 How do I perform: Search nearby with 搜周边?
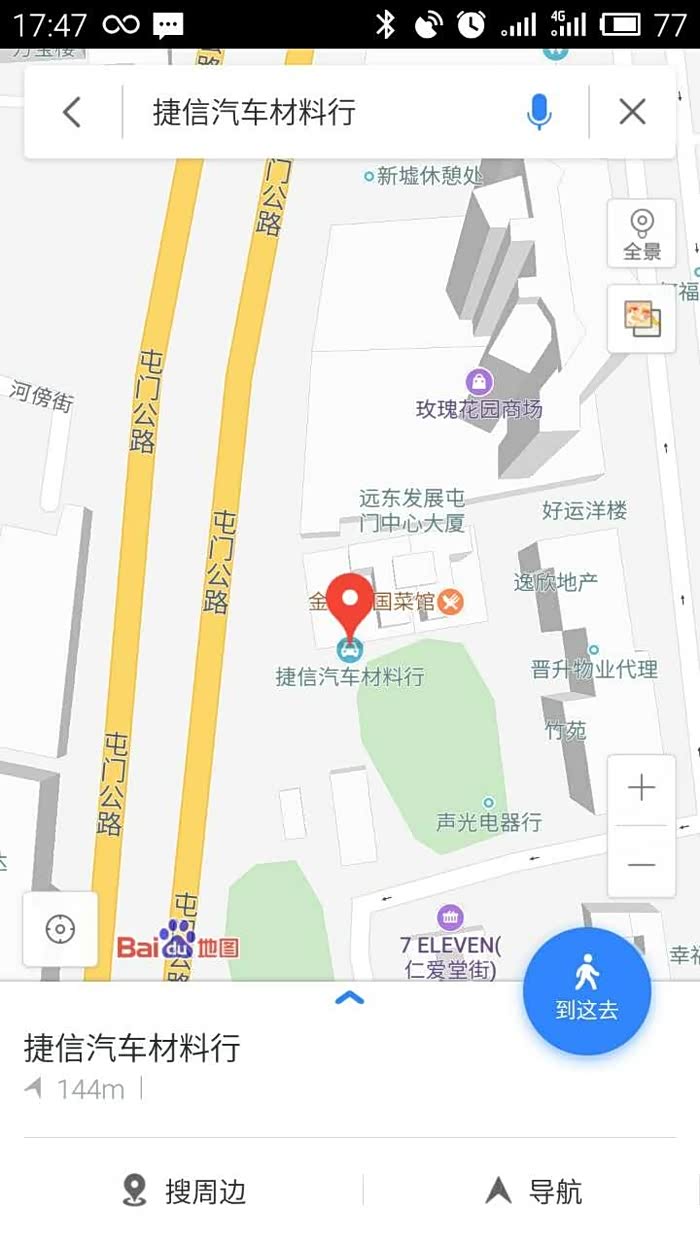point(185,1191)
